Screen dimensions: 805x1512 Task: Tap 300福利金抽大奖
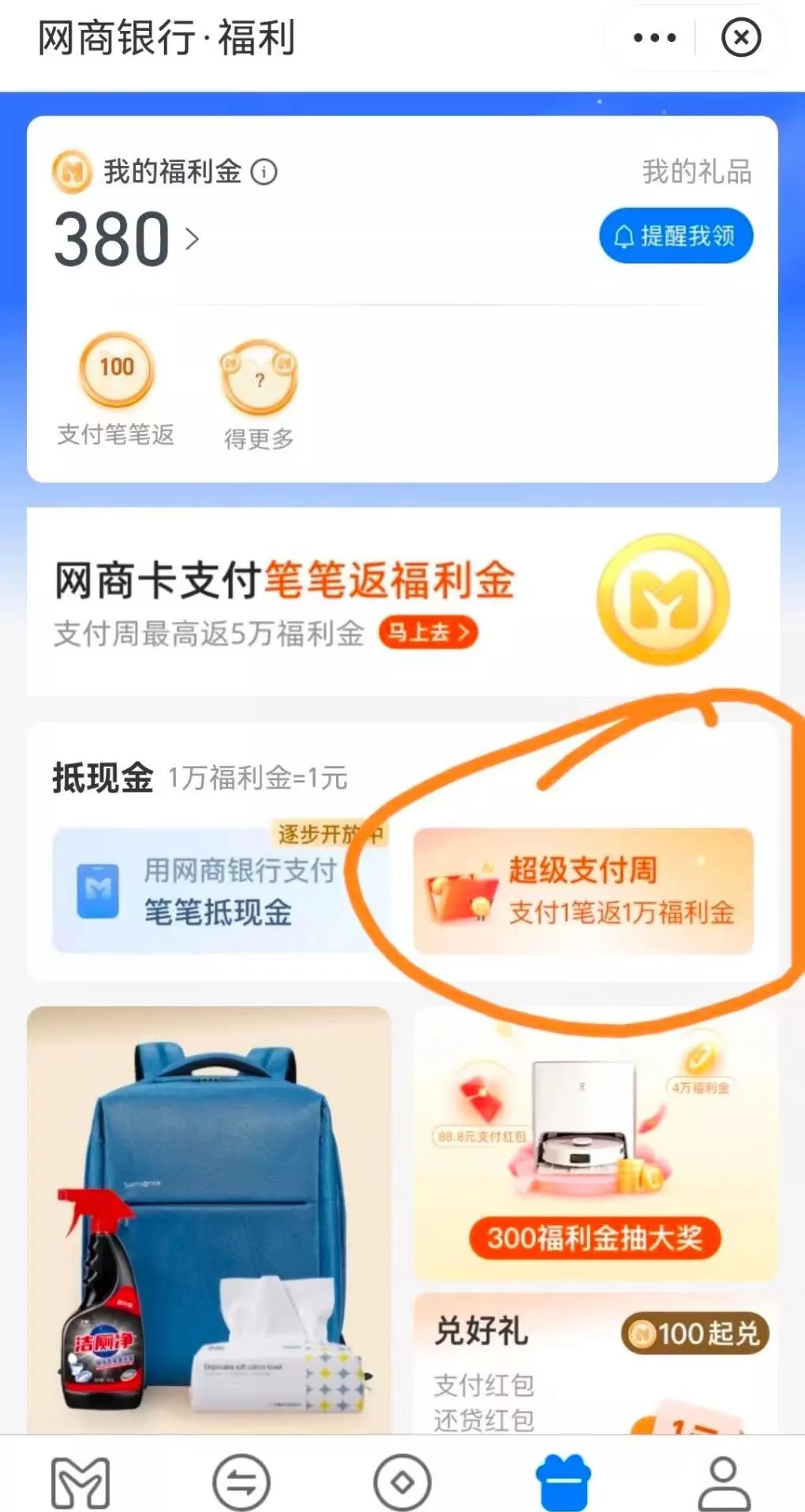tap(595, 1237)
